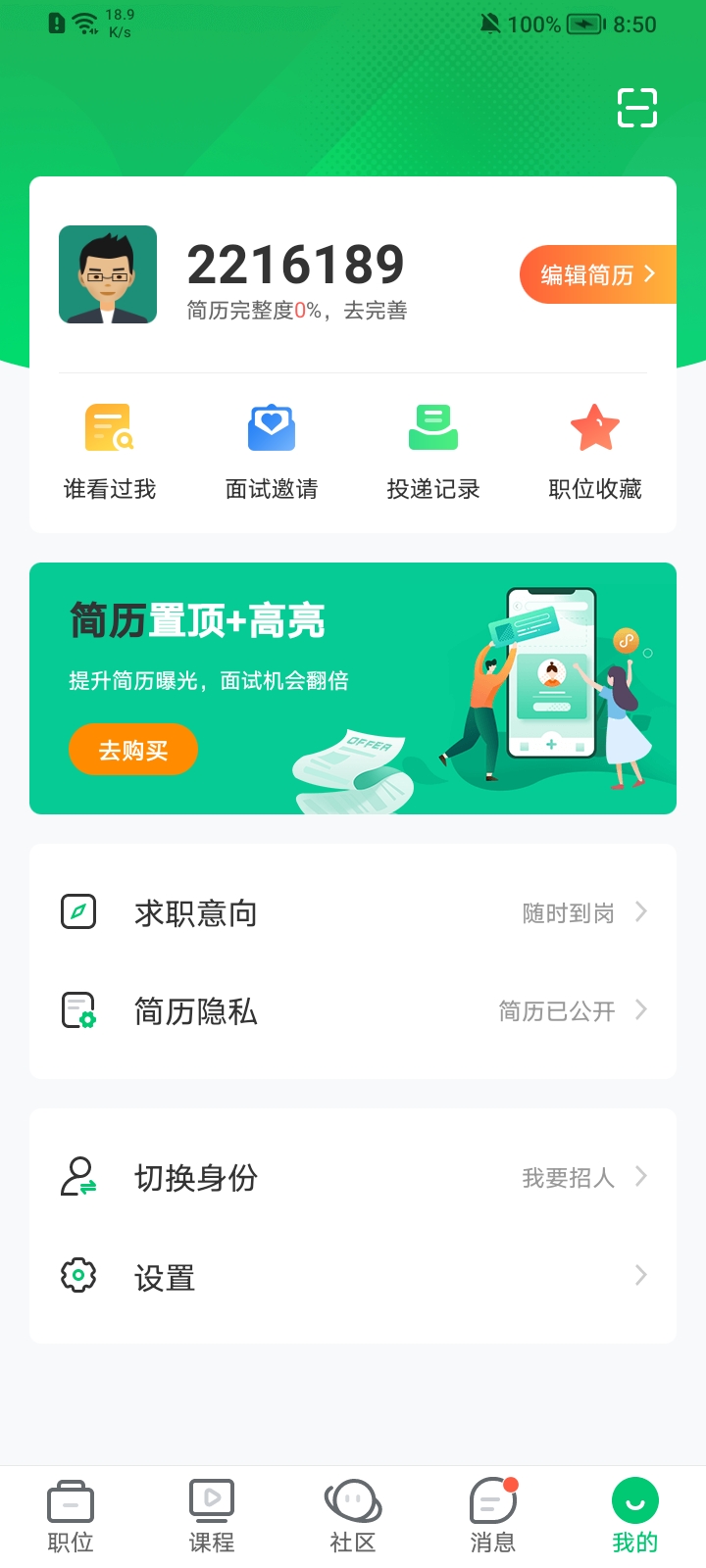Viewport: 706px width, 1568px height.
Task: Select the 职位收藏 star icon
Action: (x=596, y=427)
